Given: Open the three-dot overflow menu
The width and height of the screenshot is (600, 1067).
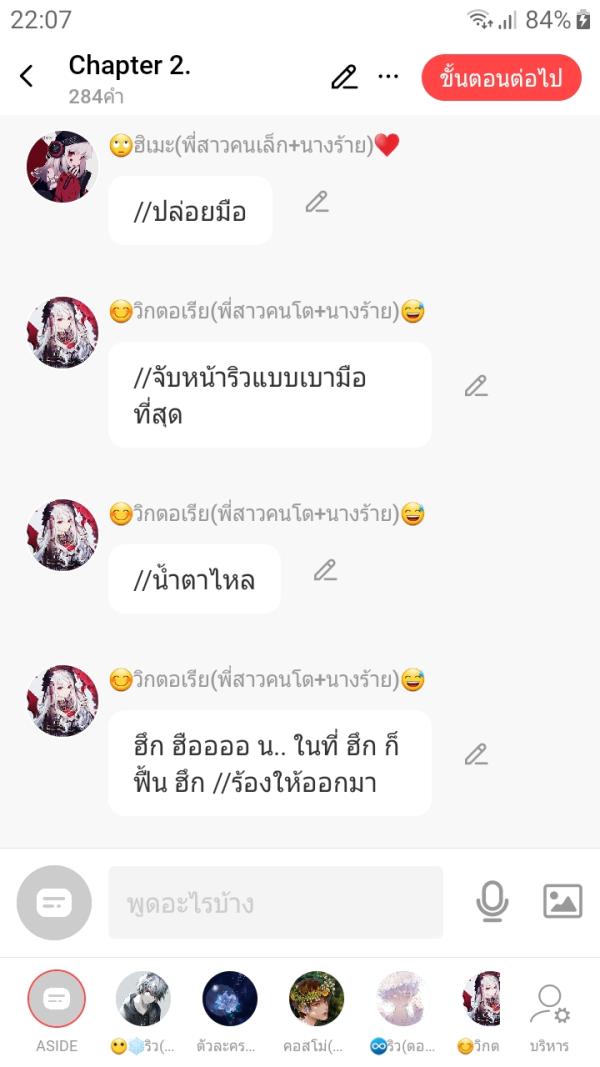Looking at the screenshot, I should tap(388, 77).
